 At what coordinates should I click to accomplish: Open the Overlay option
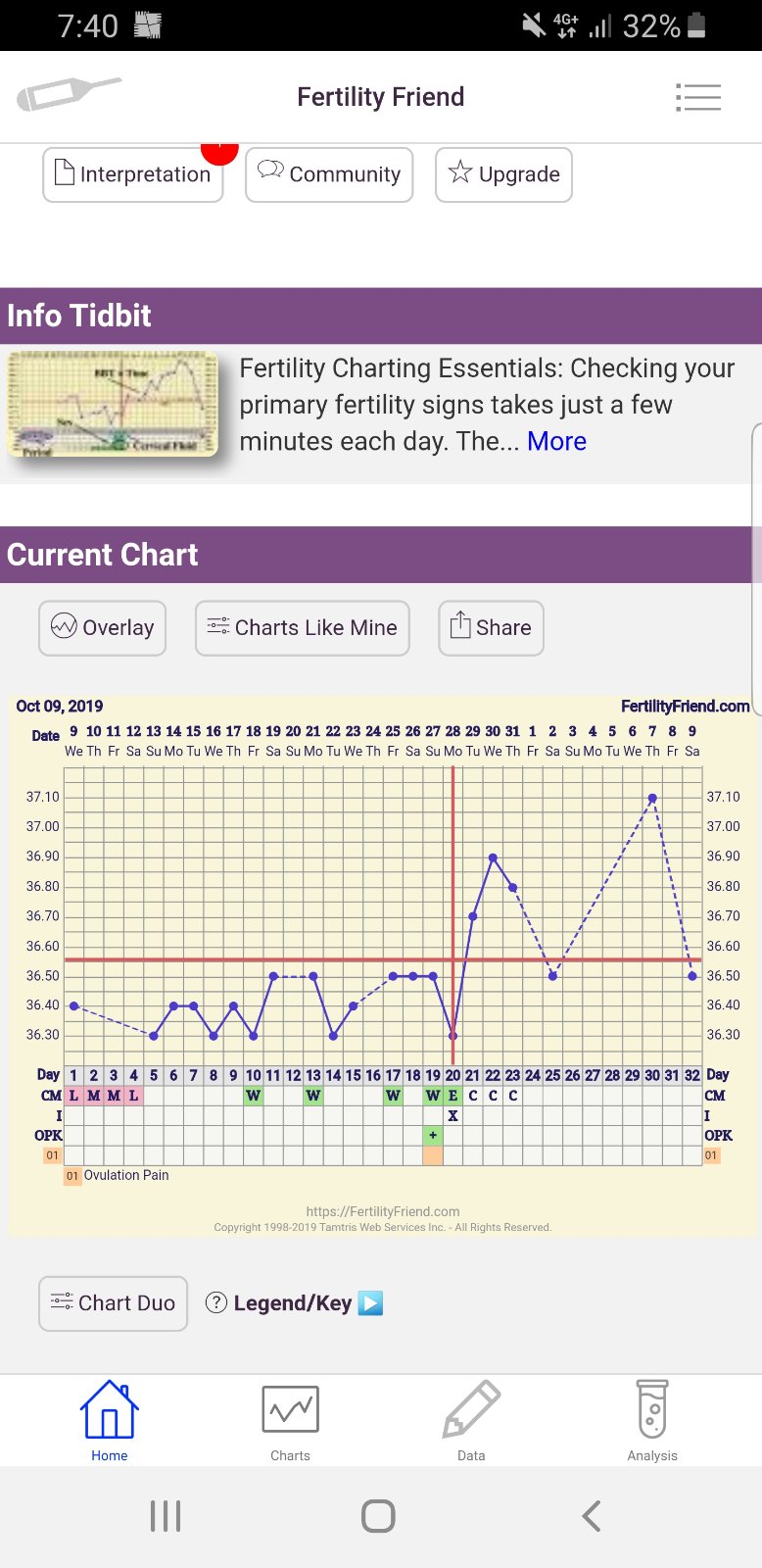tap(103, 627)
